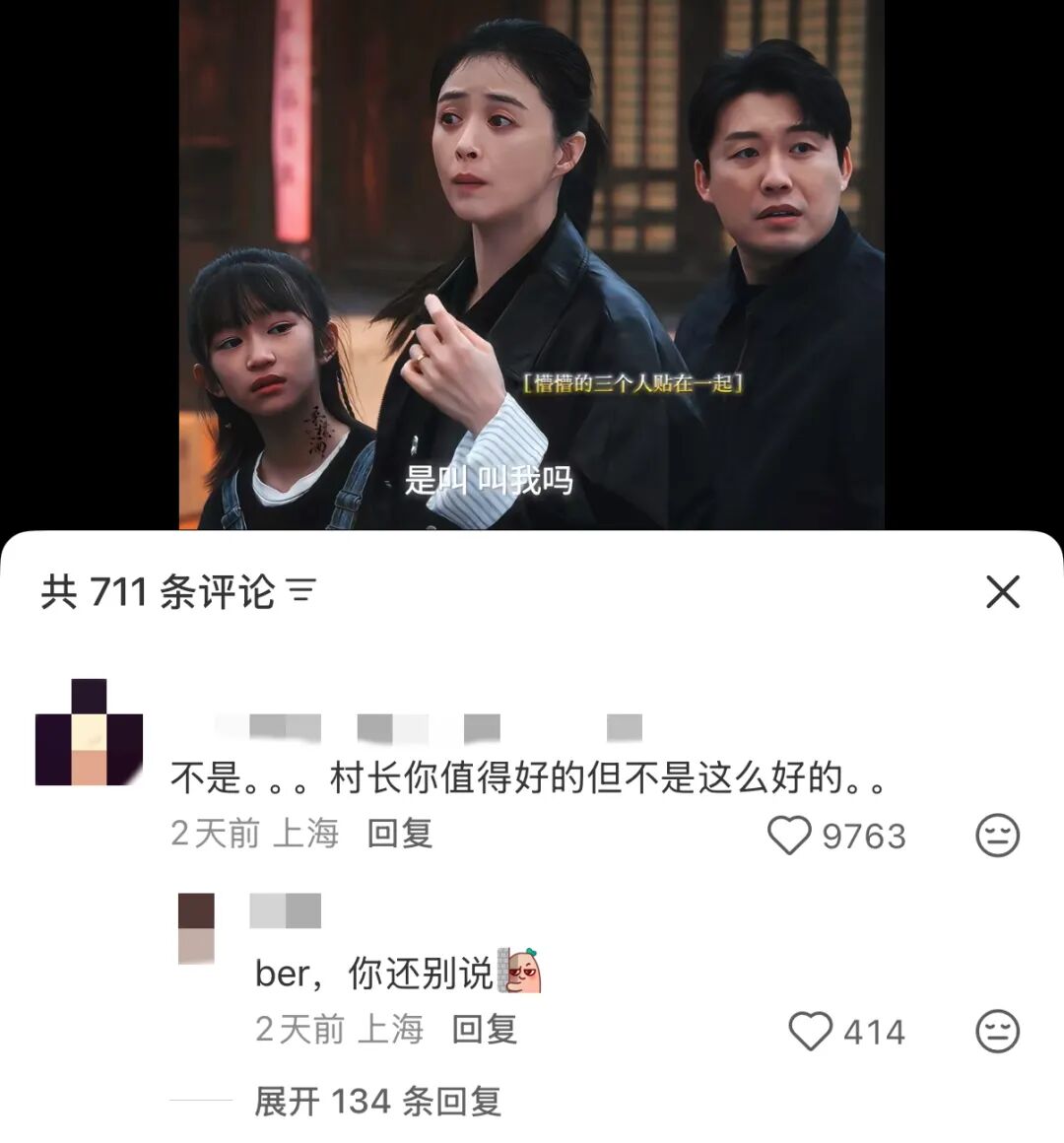Reply to the "ber，你还别说" comment
The width and height of the screenshot is (1064, 1143).
click(485, 1030)
